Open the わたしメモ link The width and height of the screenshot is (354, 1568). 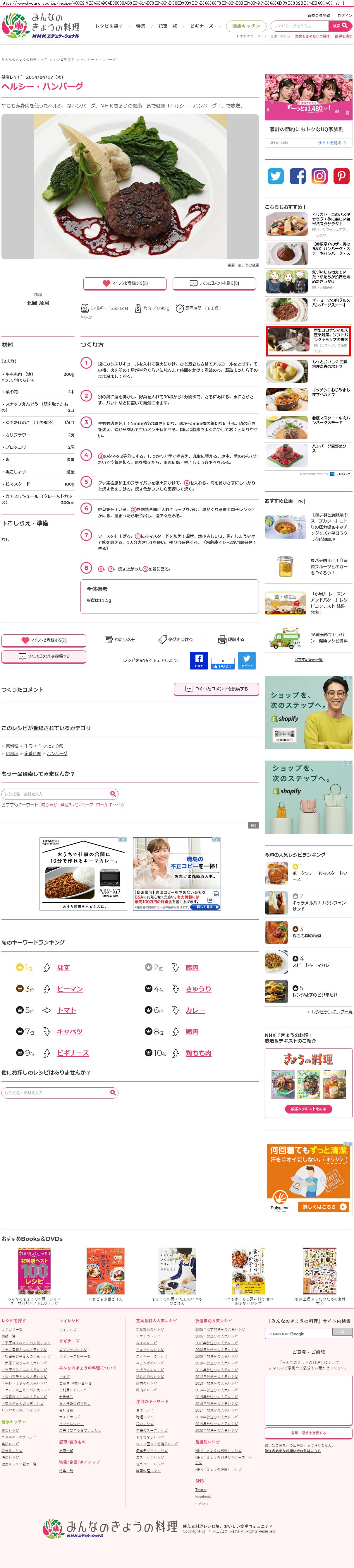[120, 639]
